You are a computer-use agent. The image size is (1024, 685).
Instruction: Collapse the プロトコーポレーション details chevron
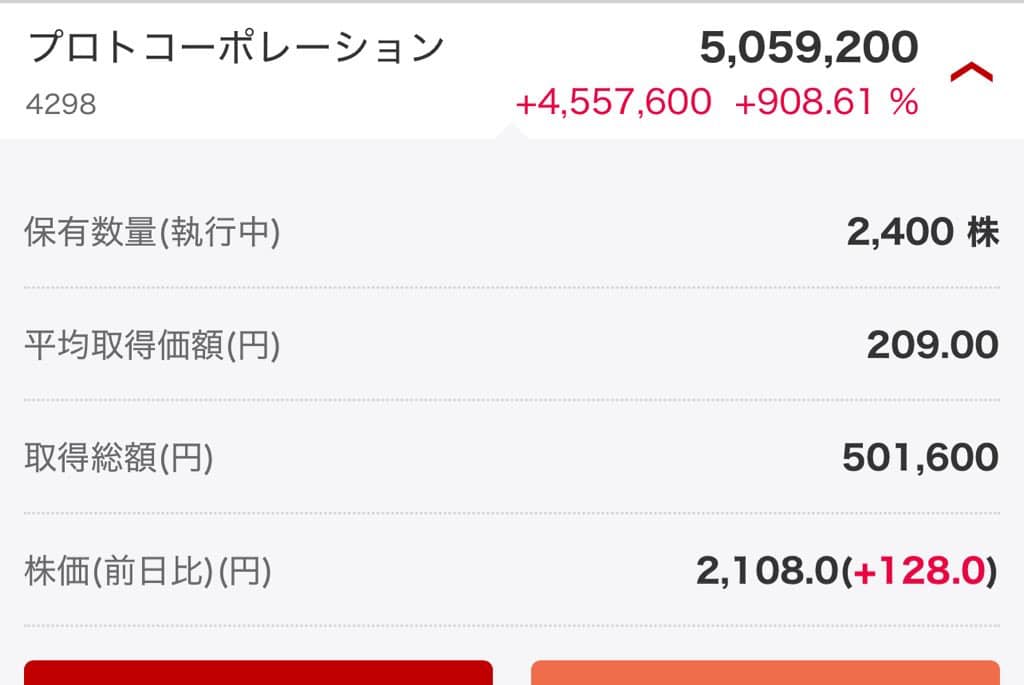point(970,72)
